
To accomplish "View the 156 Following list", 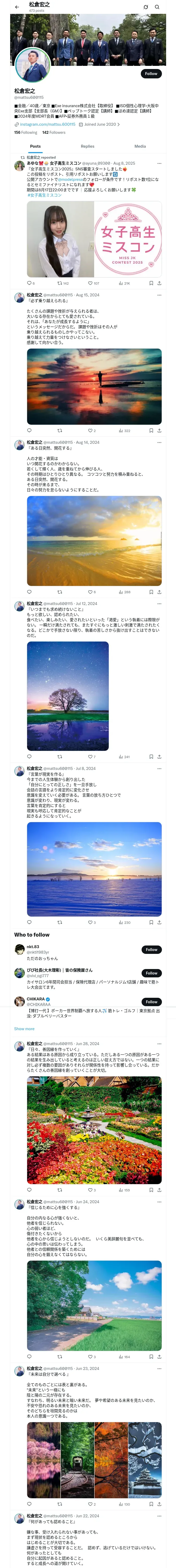I will [26, 132].
